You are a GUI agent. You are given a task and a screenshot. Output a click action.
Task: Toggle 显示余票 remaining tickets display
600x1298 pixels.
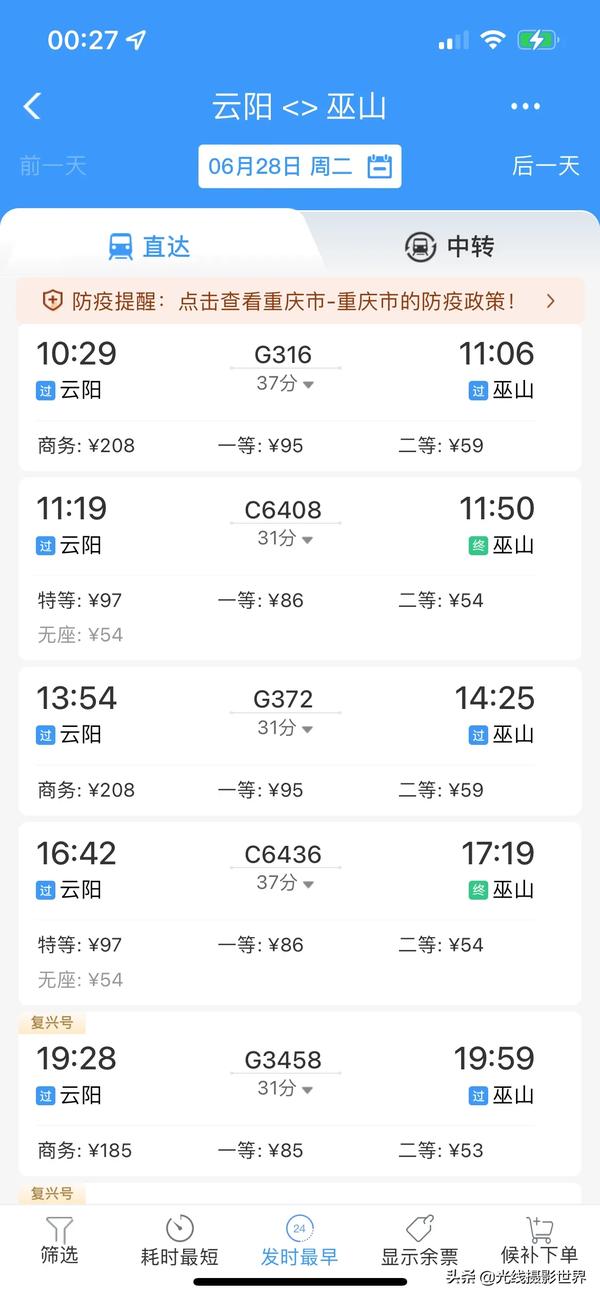[x=419, y=1240]
